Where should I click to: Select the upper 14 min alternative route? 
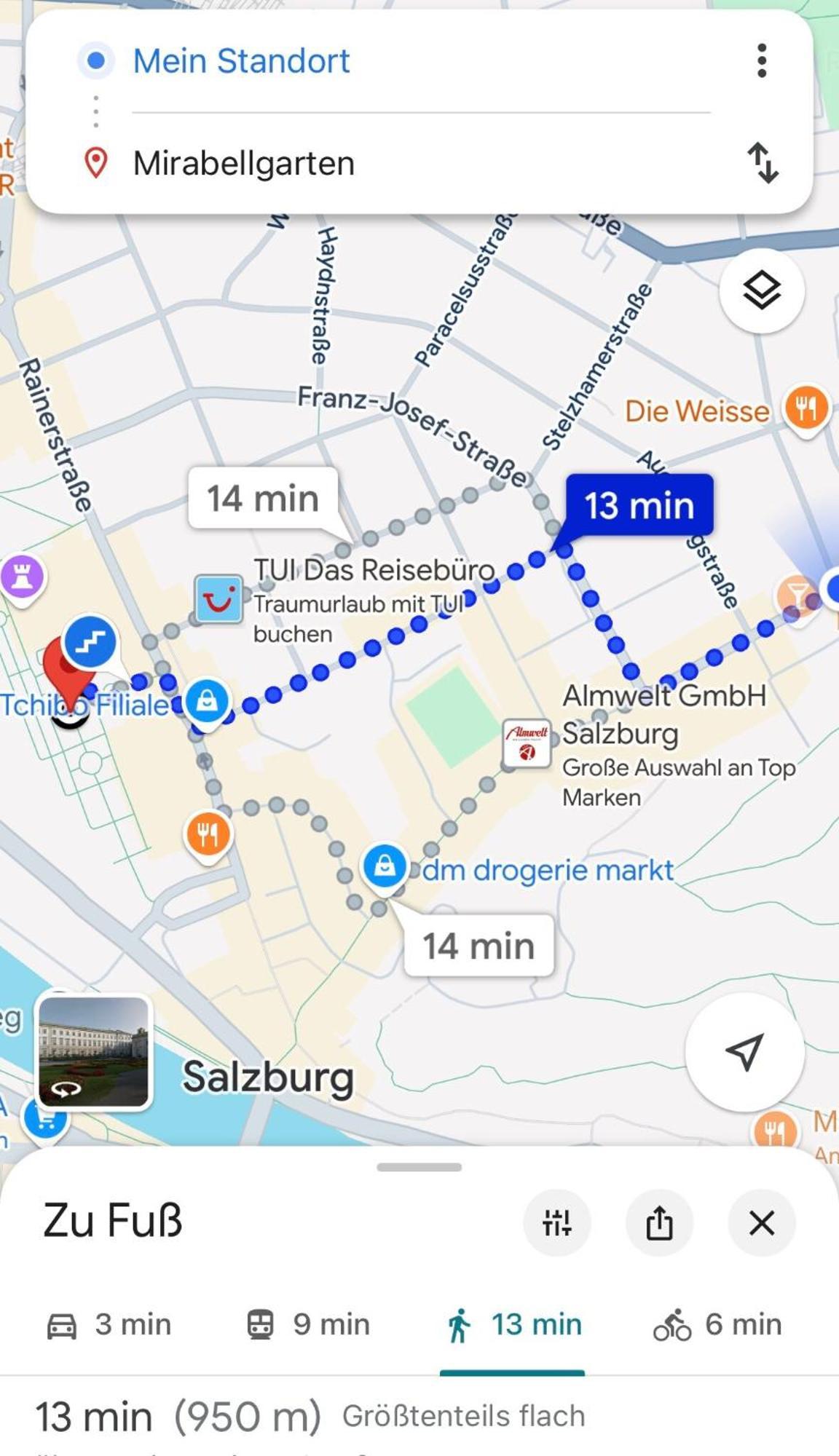point(263,499)
